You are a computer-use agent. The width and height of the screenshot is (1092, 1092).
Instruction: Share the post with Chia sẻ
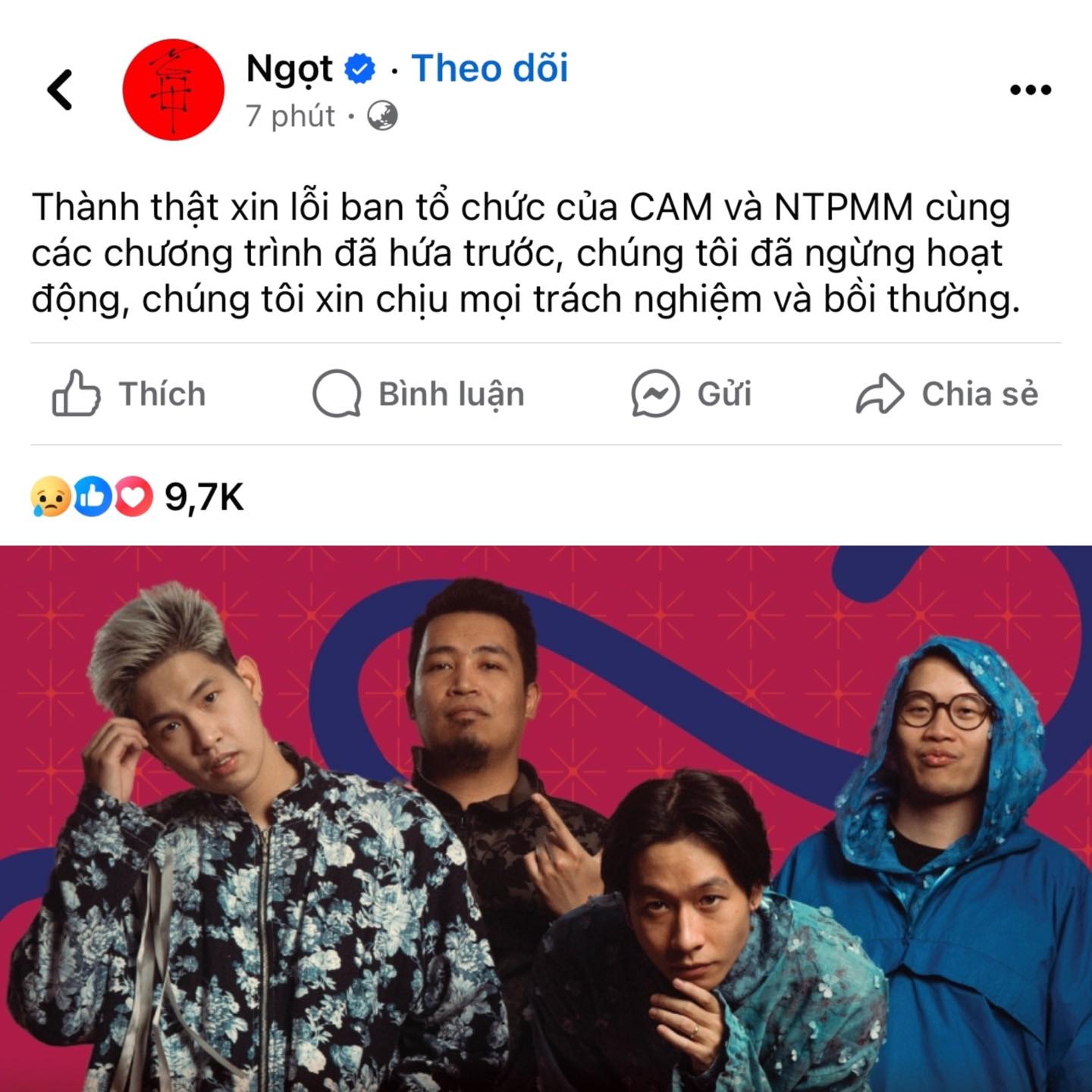(946, 394)
